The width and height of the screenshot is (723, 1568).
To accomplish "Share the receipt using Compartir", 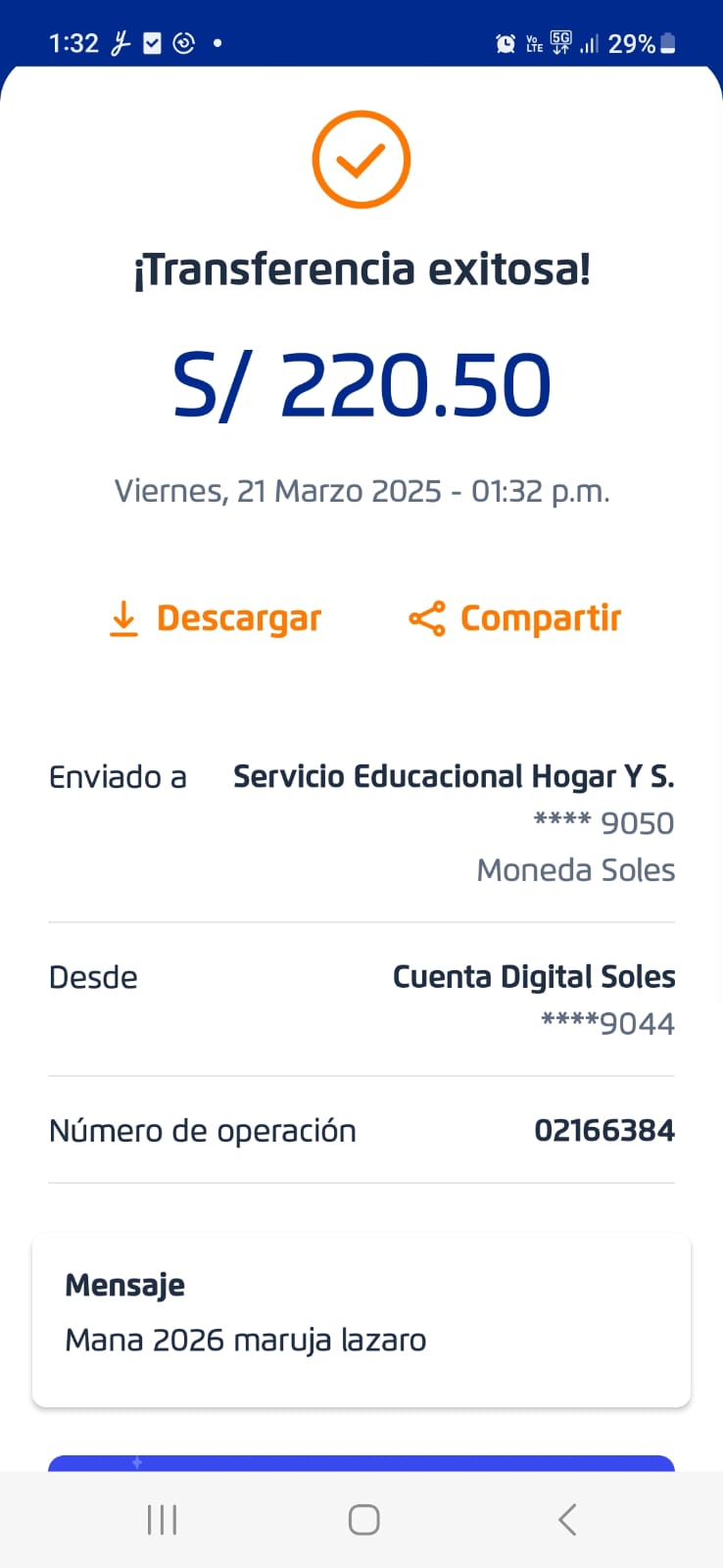I will [515, 618].
